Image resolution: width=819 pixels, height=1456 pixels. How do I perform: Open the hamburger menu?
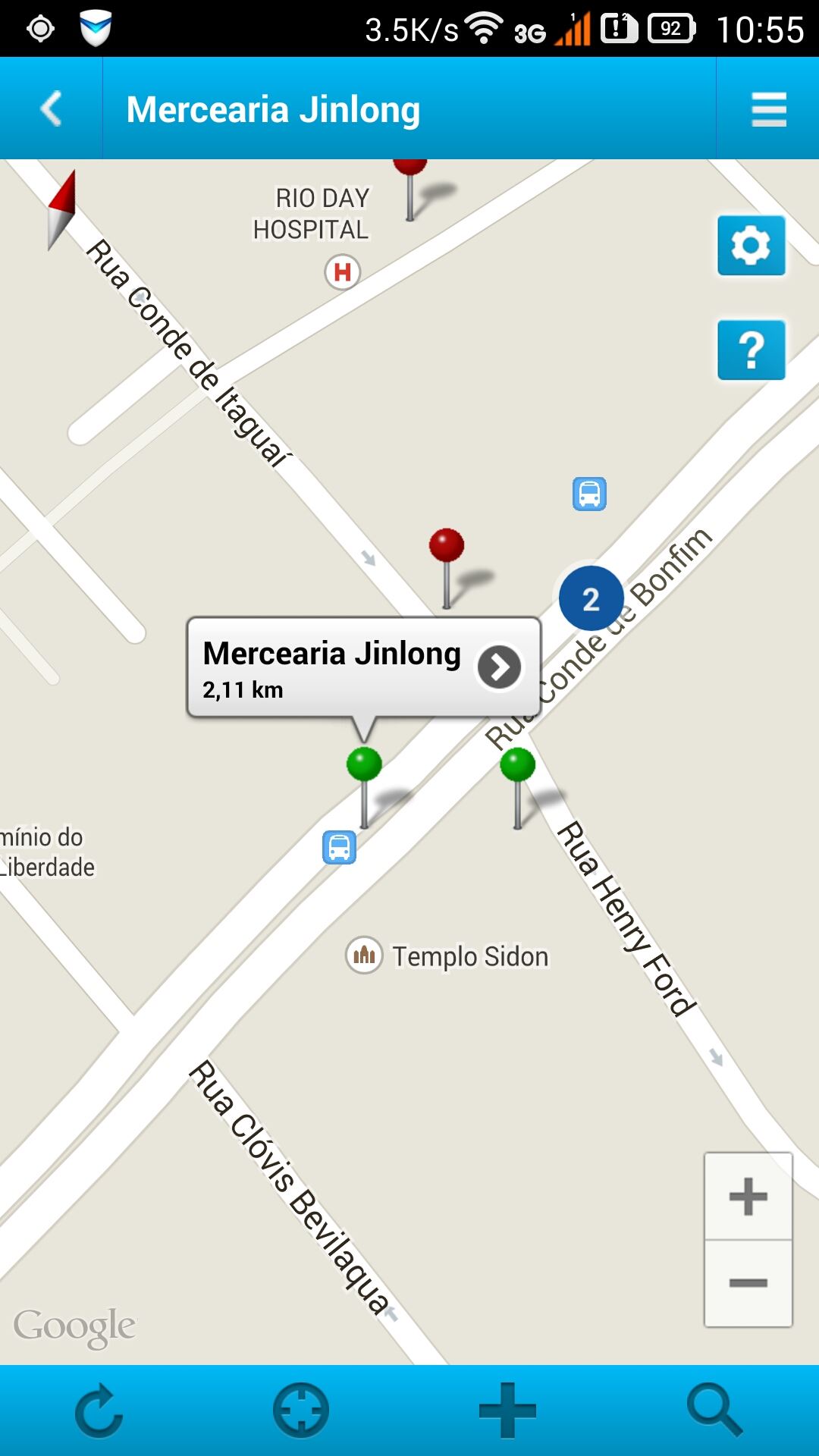(768, 109)
